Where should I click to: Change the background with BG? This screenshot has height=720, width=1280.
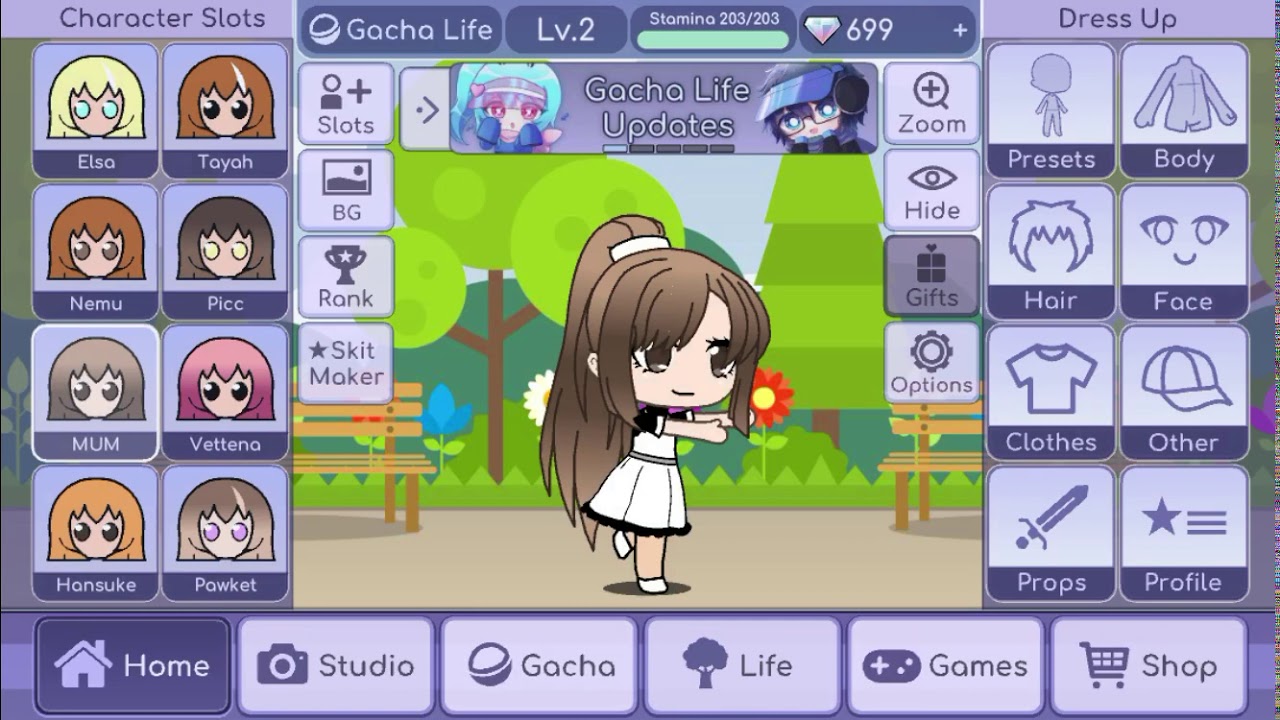pos(346,190)
